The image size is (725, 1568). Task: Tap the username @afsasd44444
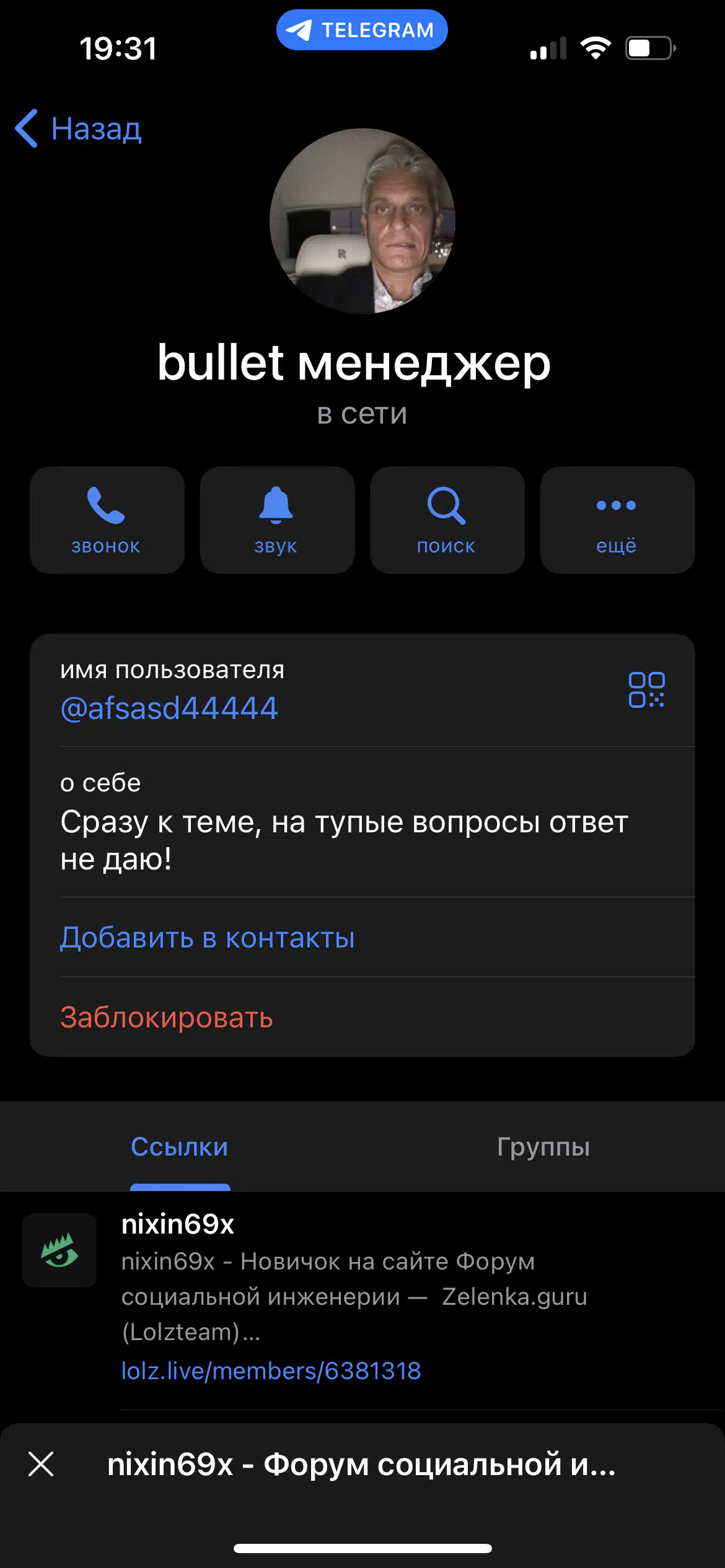tap(169, 708)
